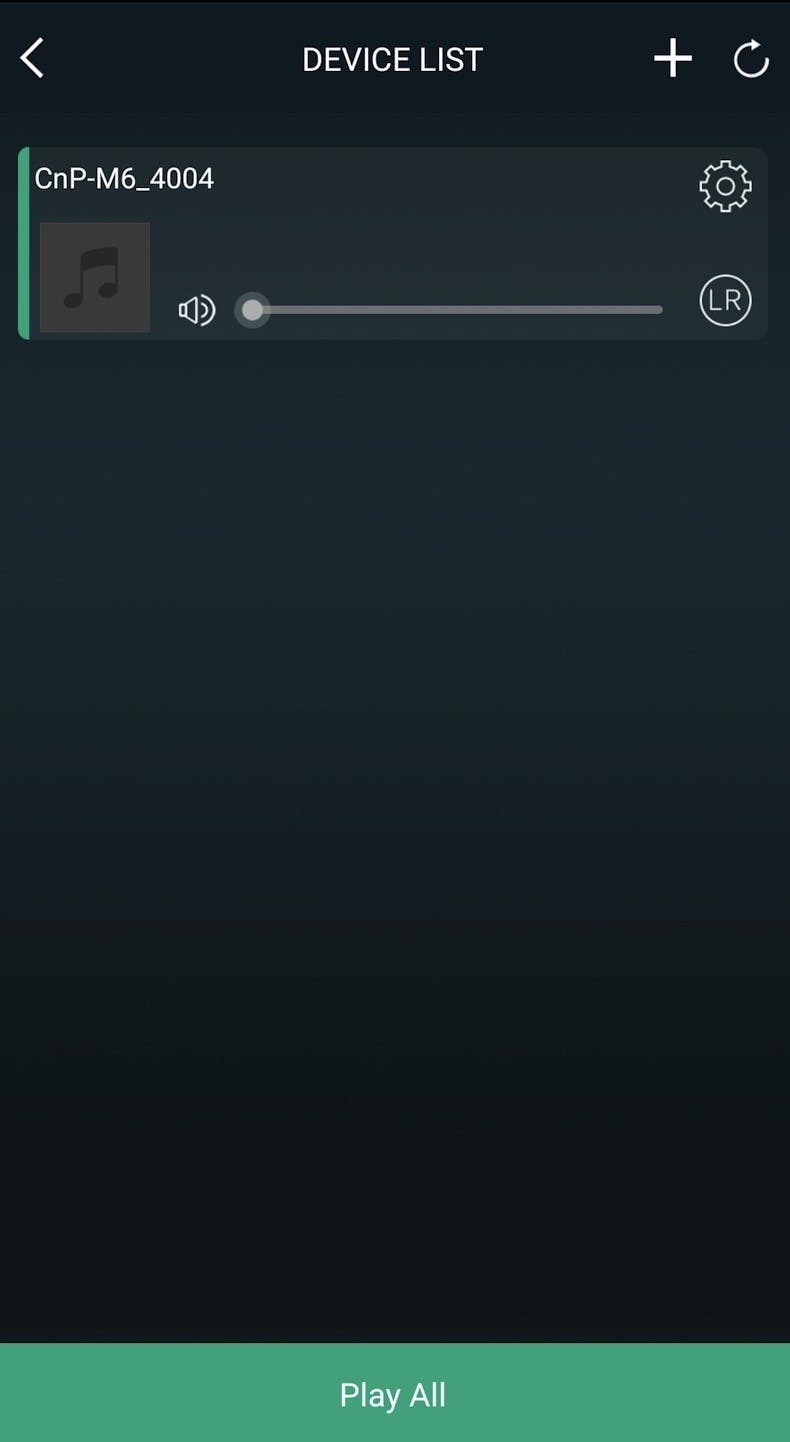
Task: Mute the CnP-M6_4004 speaker volume
Action: click(197, 311)
